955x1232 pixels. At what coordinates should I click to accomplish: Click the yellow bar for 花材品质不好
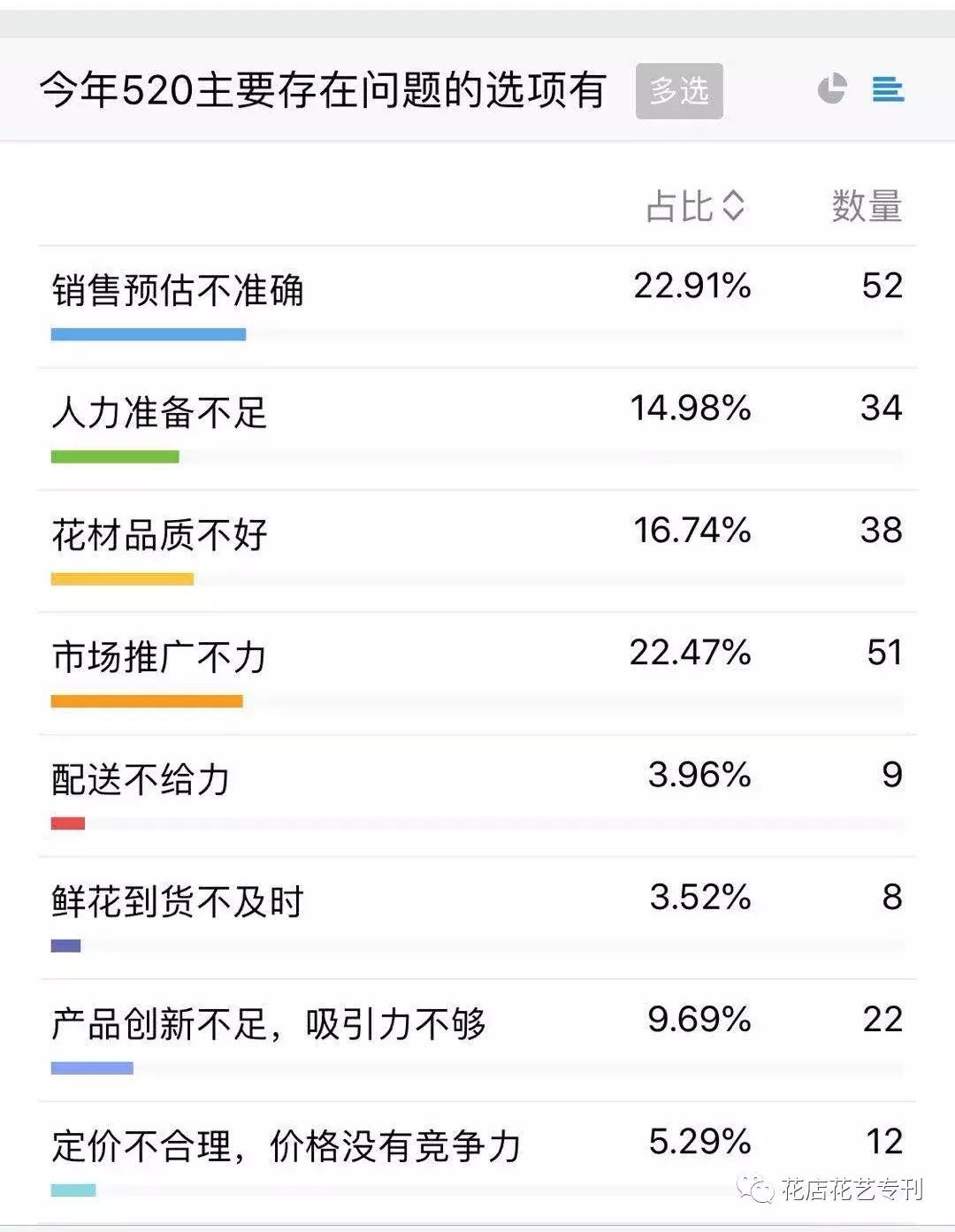122,579
